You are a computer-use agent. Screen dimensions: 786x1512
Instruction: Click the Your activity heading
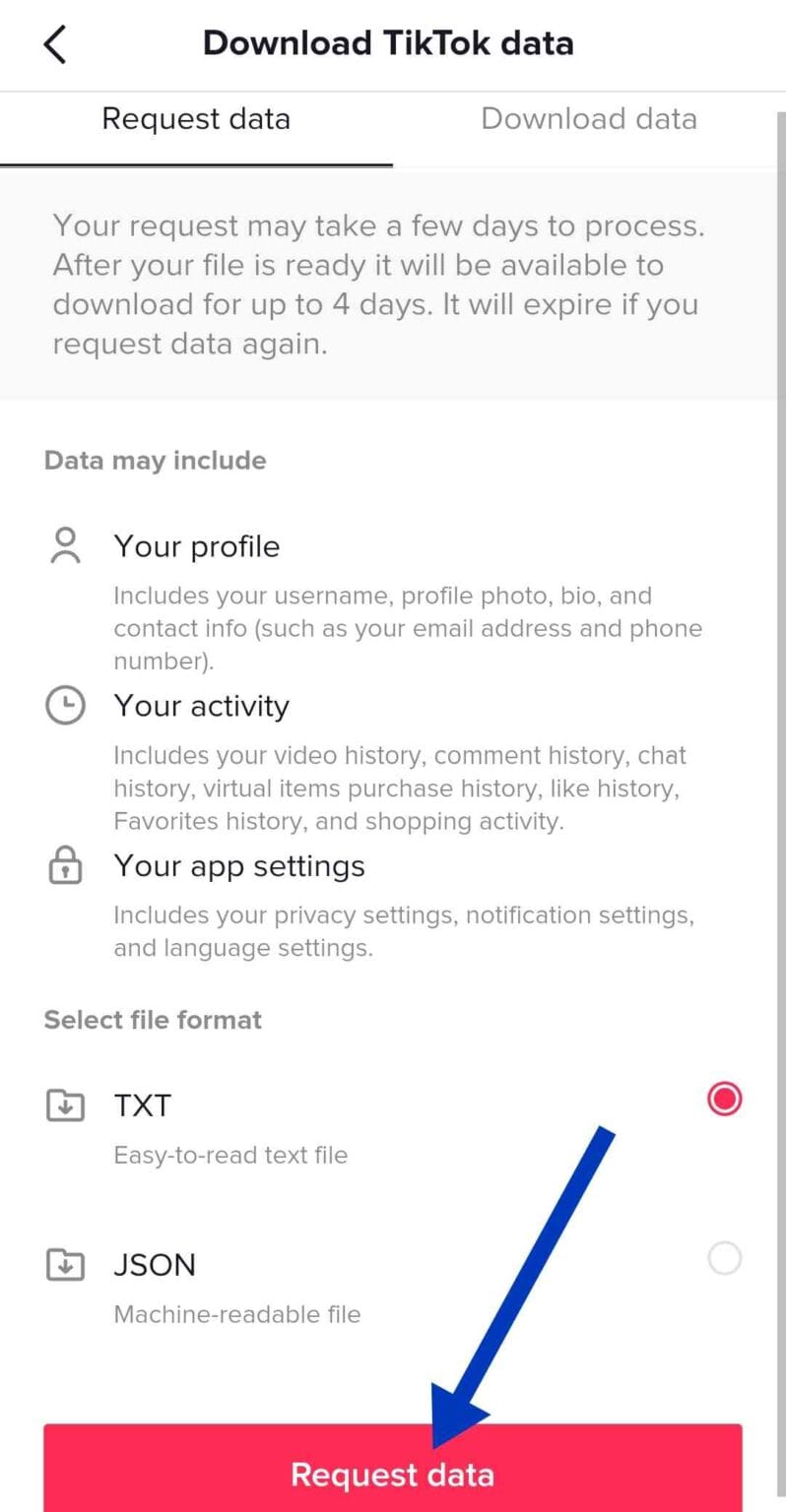pos(201,705)
